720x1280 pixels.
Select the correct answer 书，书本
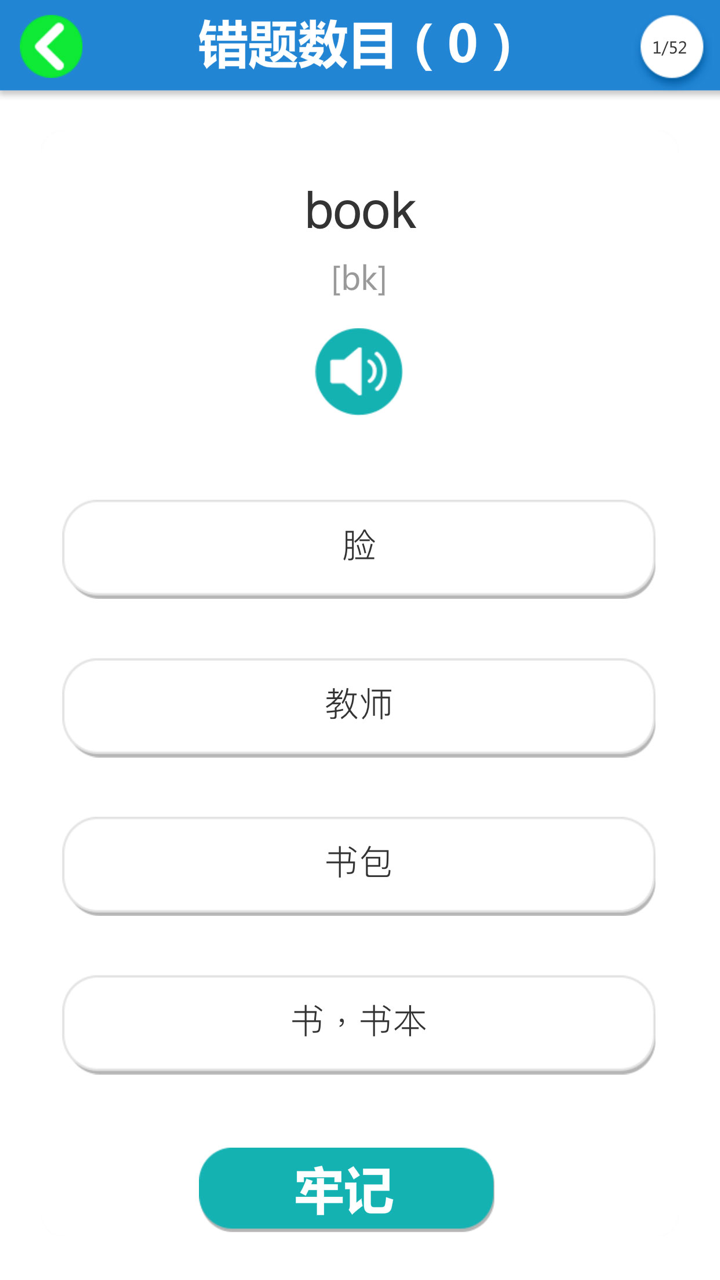pos(359,1022)
